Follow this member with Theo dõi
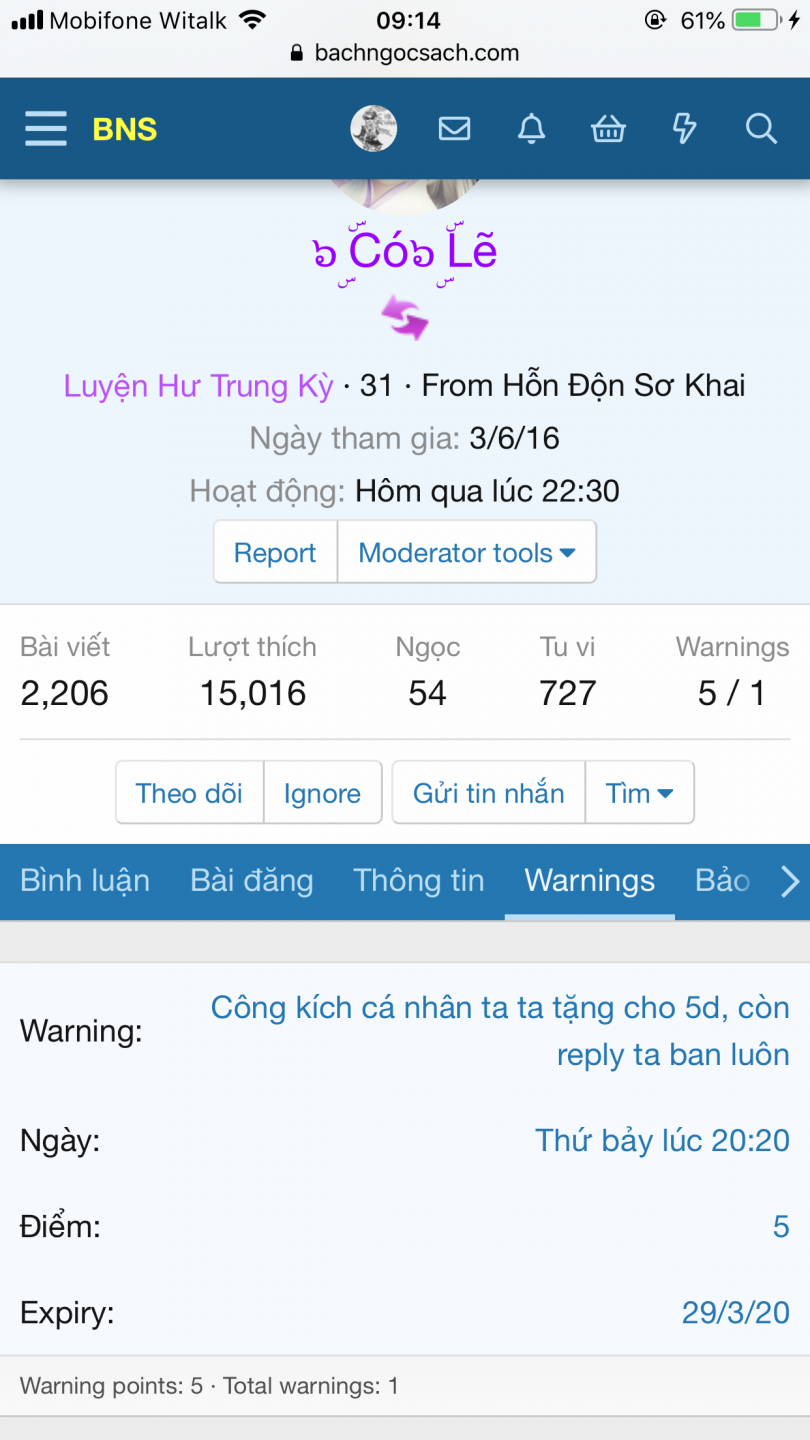The image size is (810, 1440). point(189,793)
